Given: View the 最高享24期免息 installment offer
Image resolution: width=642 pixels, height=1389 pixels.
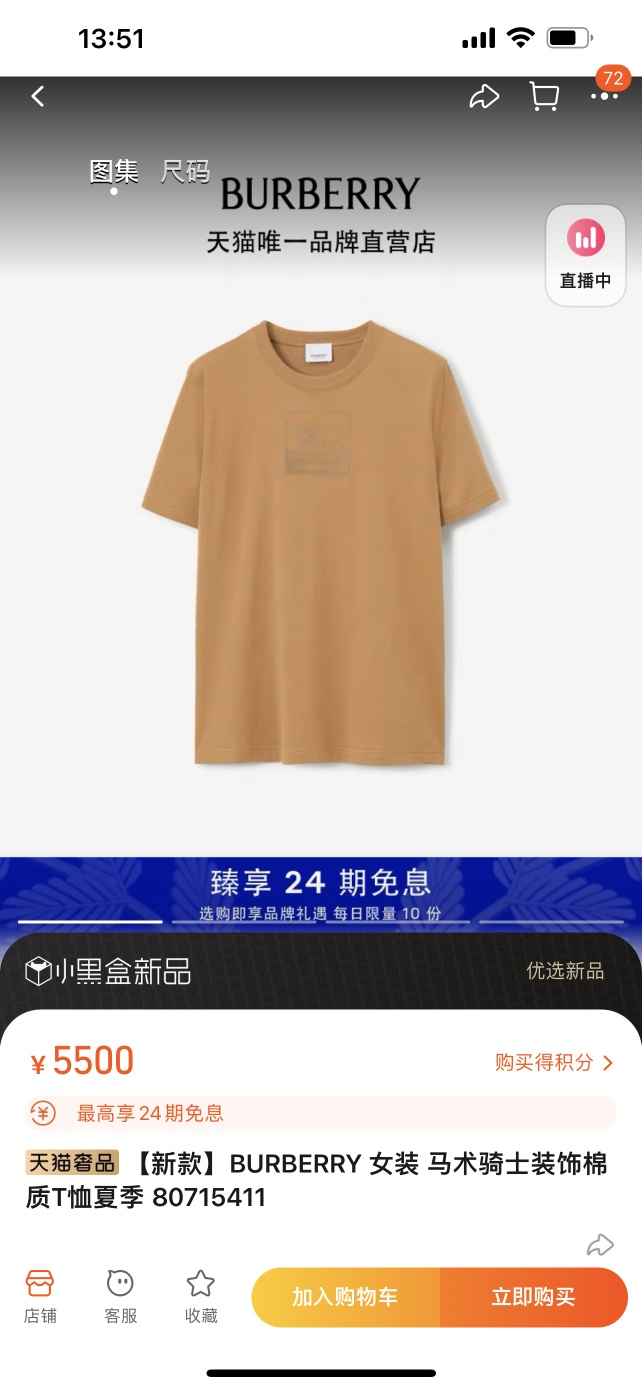Looking at the screenshot, I should click(320, 1113).
